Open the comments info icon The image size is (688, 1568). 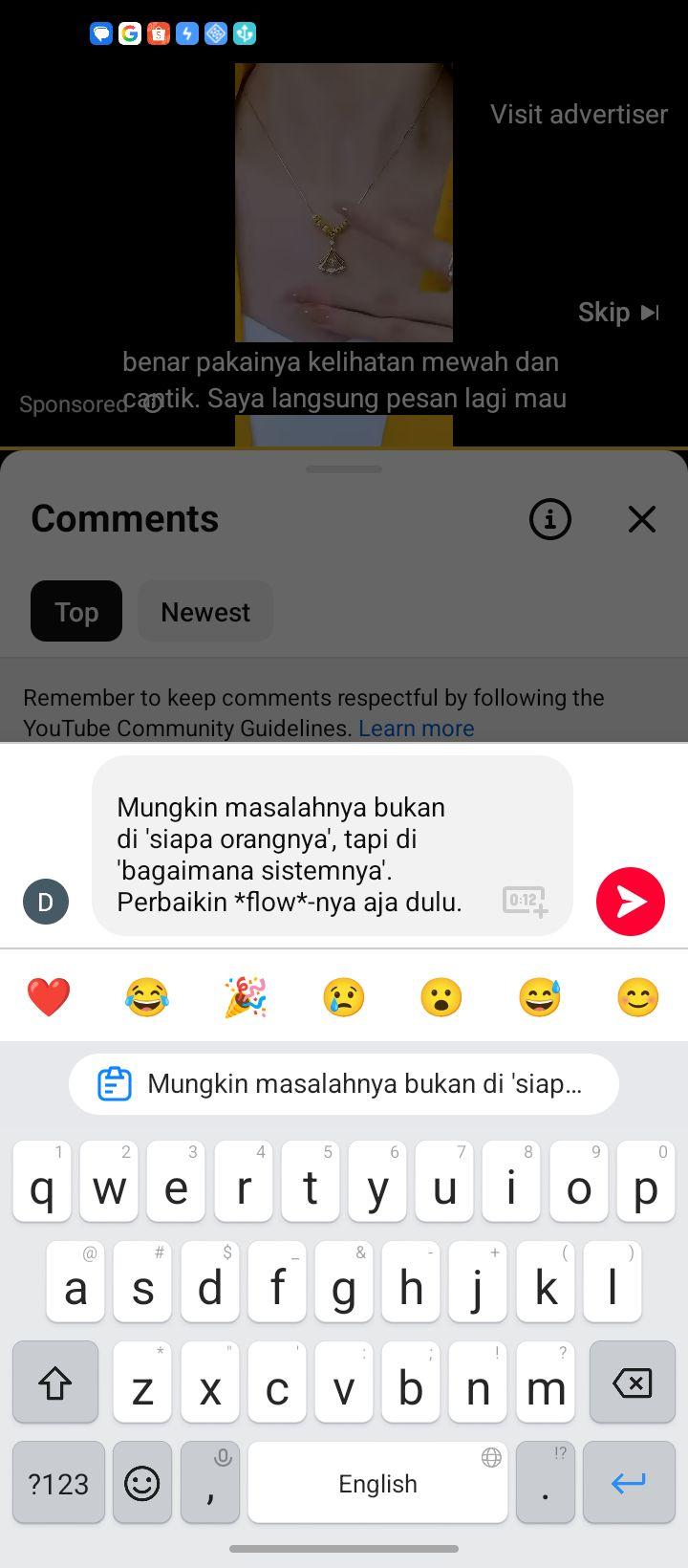click(550, 519)
